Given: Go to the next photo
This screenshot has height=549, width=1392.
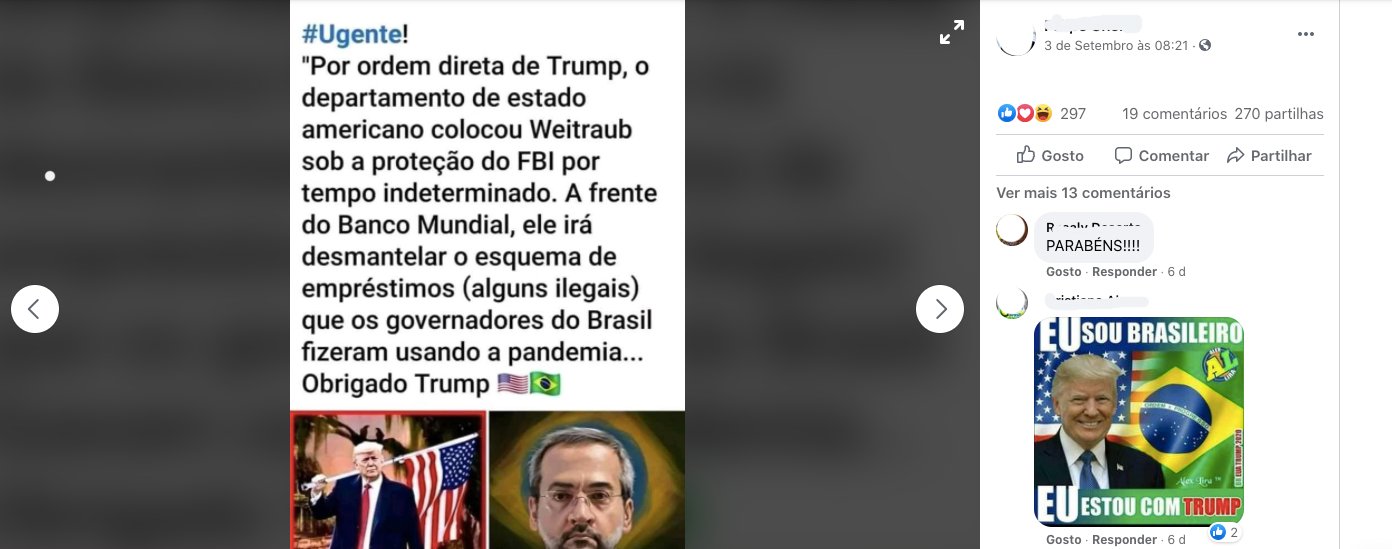Looking at the screenshot, I should coord(939,309).
